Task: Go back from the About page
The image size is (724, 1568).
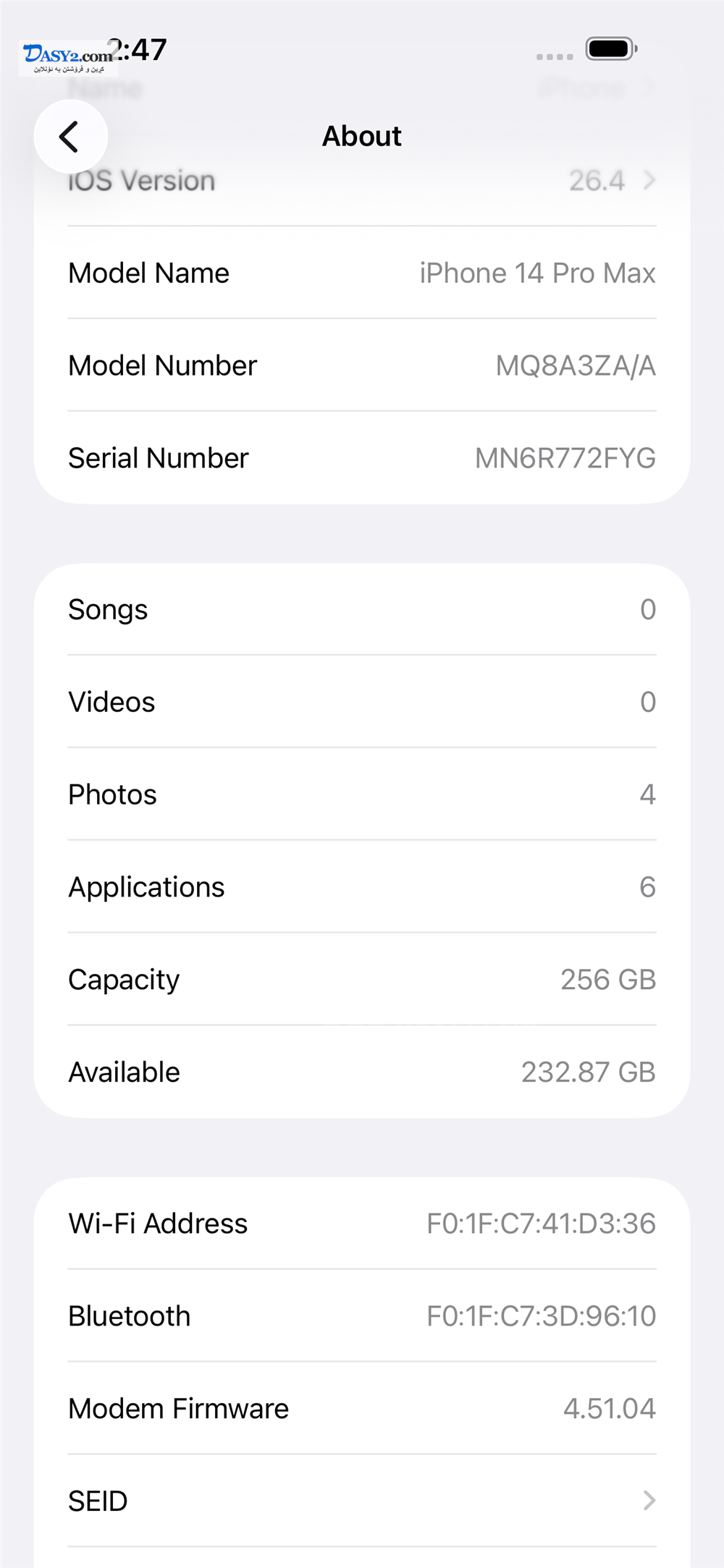Action: point(70,136)
